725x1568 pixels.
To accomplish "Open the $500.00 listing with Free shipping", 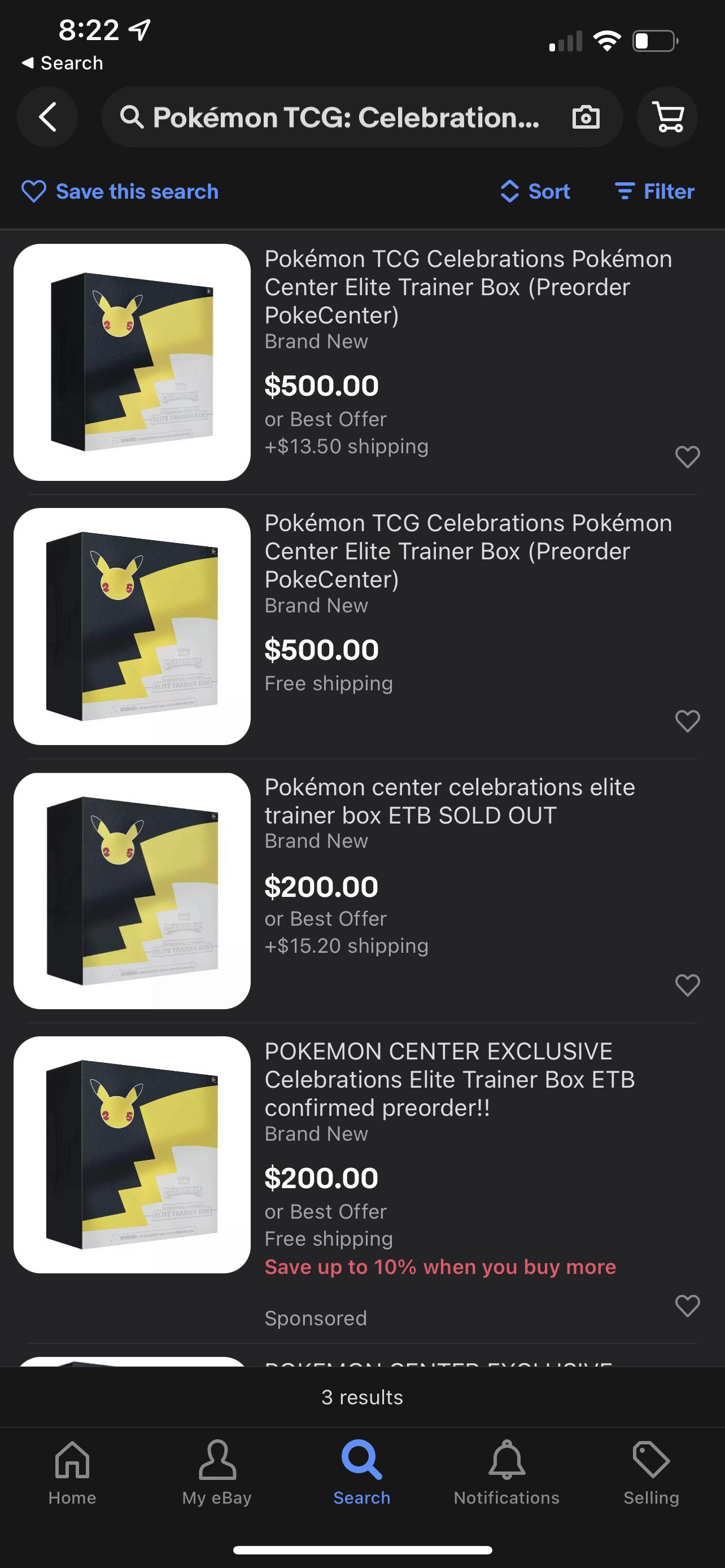I will (x=468, y=551).
